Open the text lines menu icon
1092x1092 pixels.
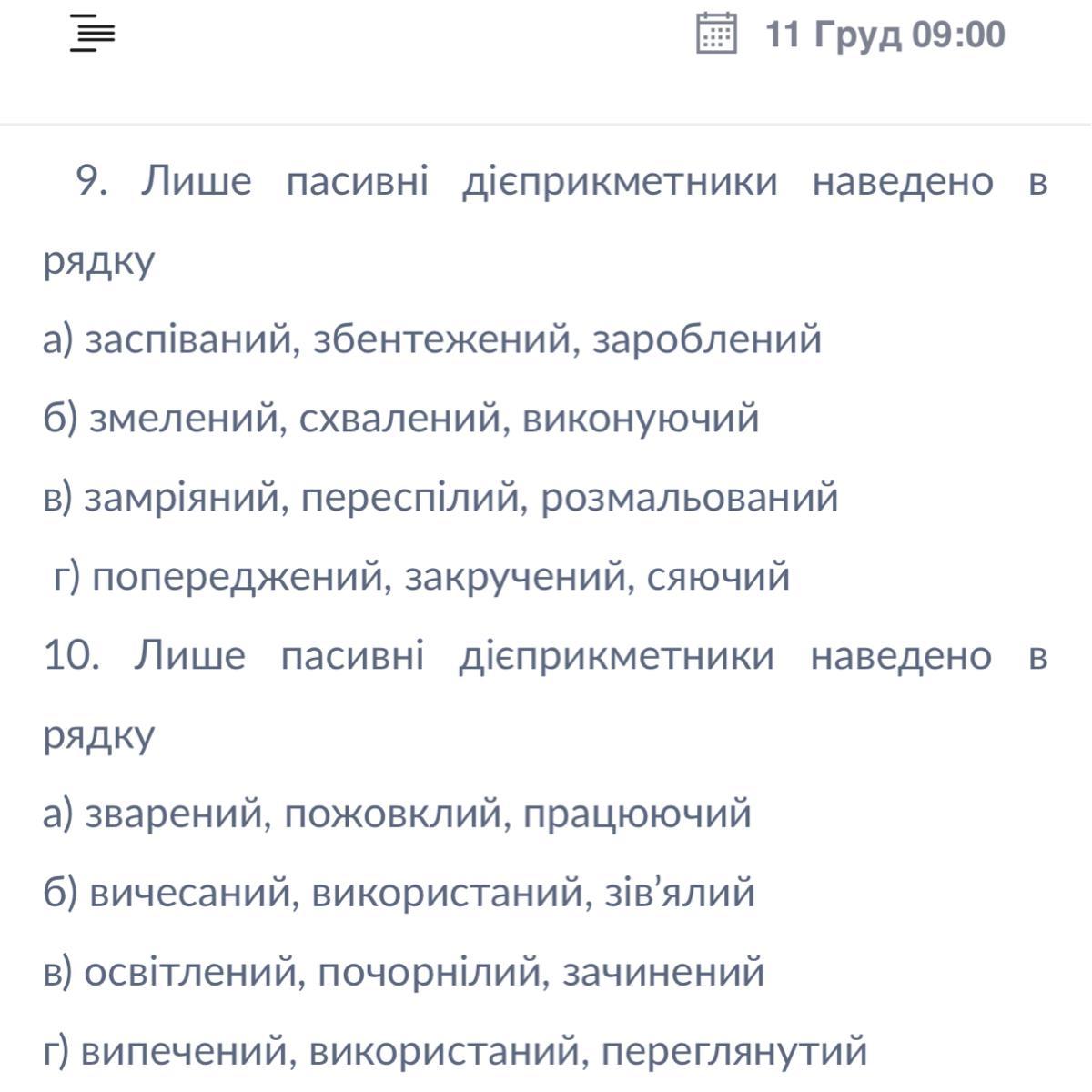pyautogui.click(x=93, y=35)
